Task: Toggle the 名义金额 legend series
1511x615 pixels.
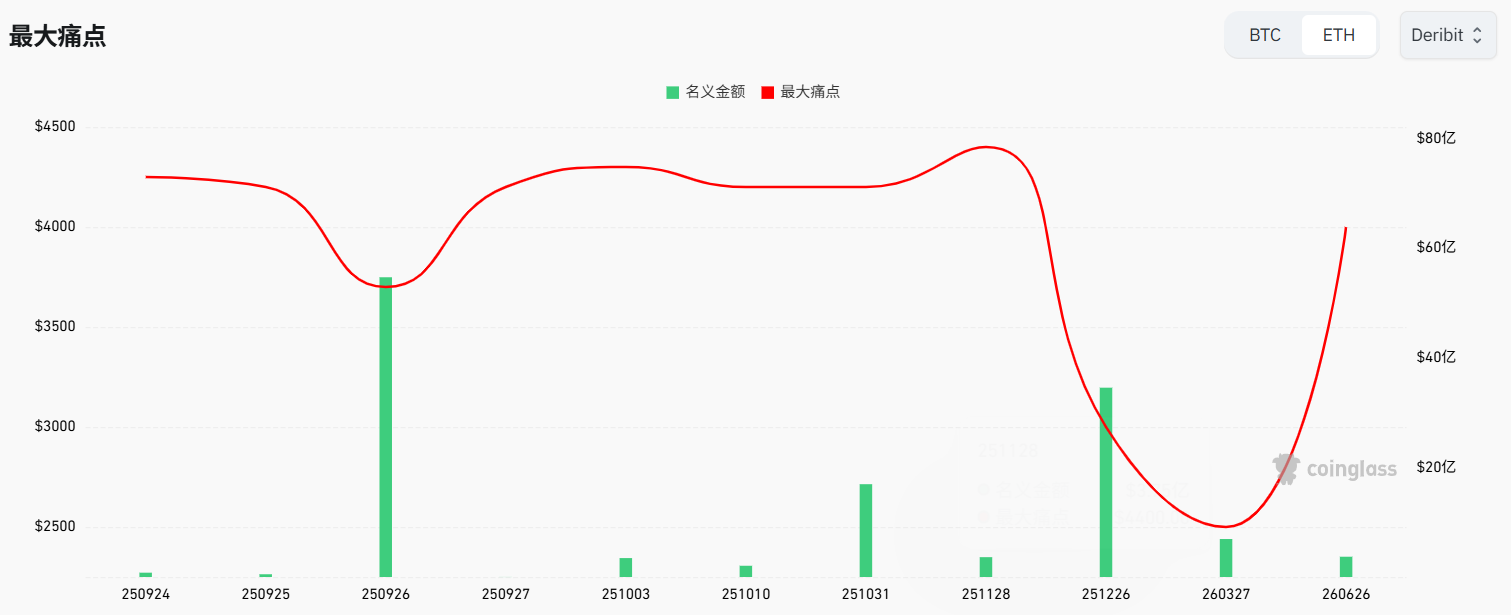Action: click(x=706, y=92)
